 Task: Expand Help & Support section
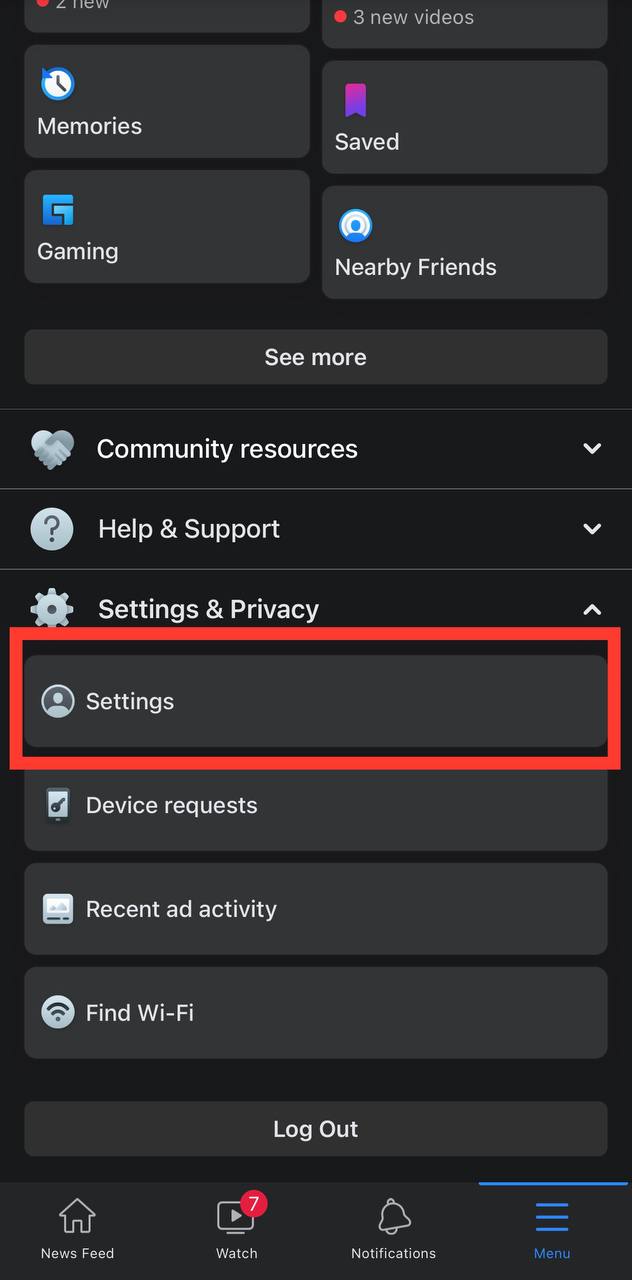(x=315, y=529)
